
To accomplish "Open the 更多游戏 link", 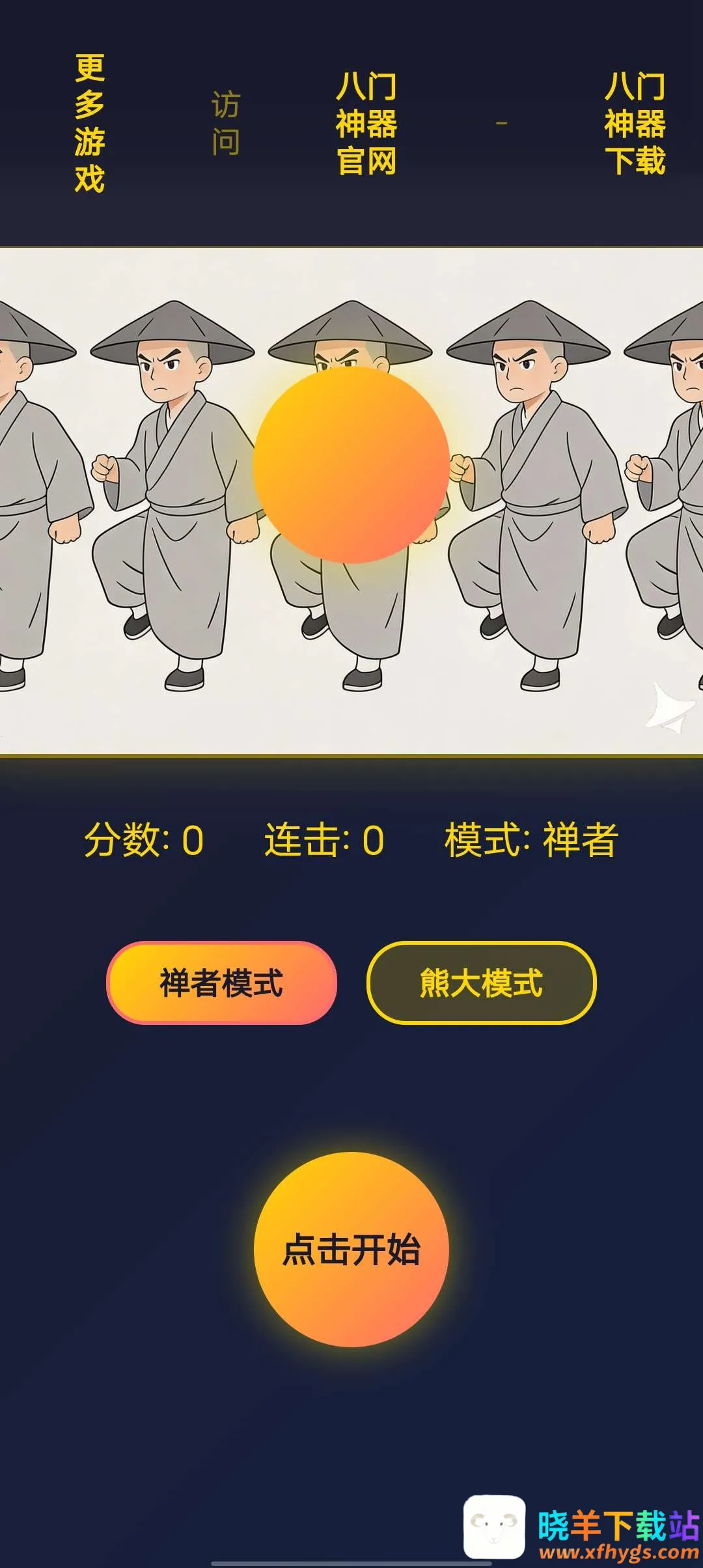I will pyautogui.click(x=90, y=124).
